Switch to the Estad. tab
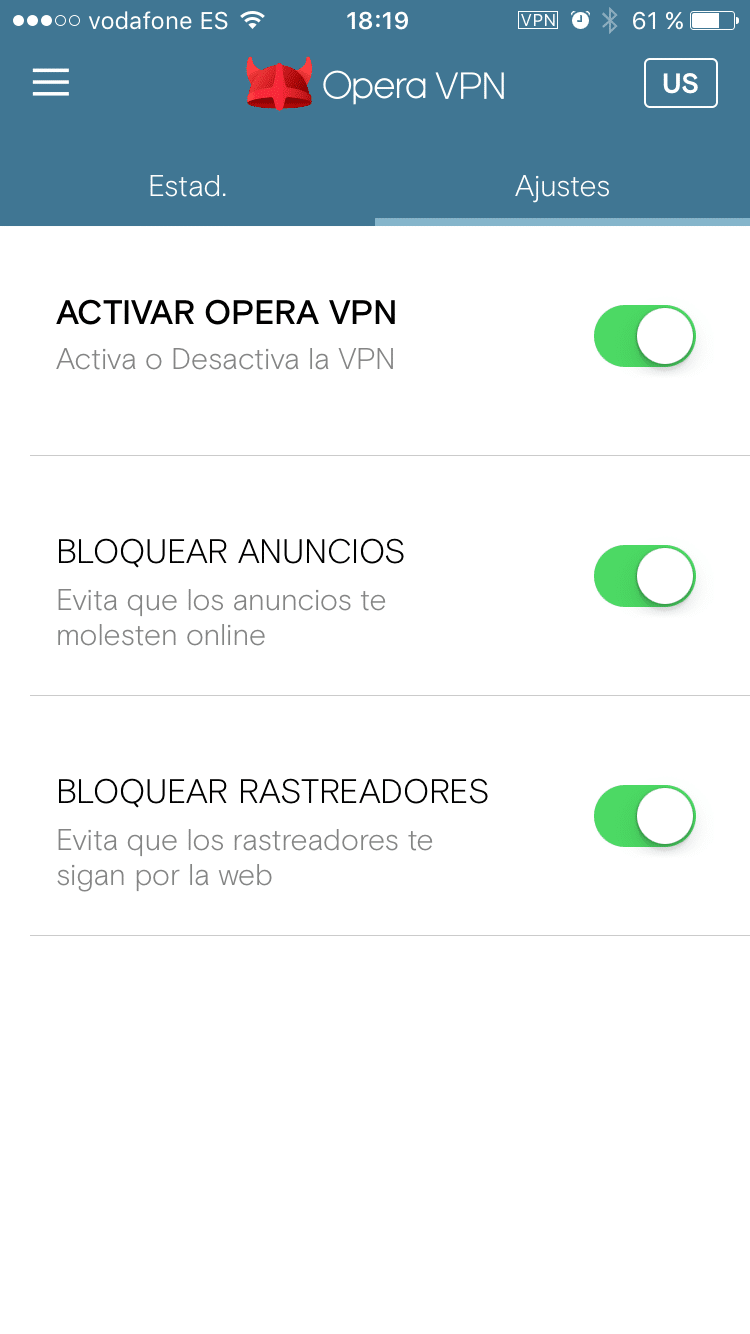750x1334 pixels. [x=187, y=187]
